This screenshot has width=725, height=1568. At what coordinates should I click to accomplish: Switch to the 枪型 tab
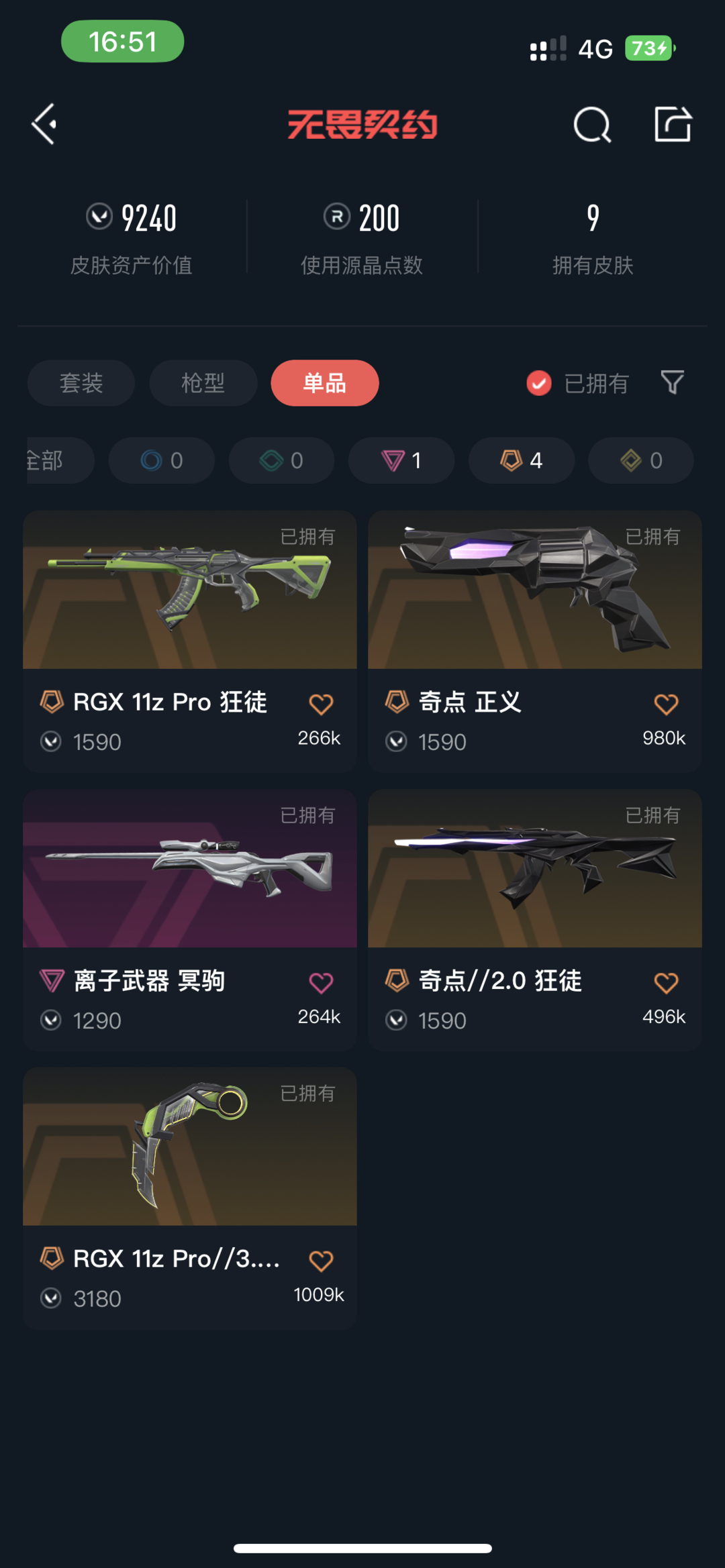(x=203, y=383)
